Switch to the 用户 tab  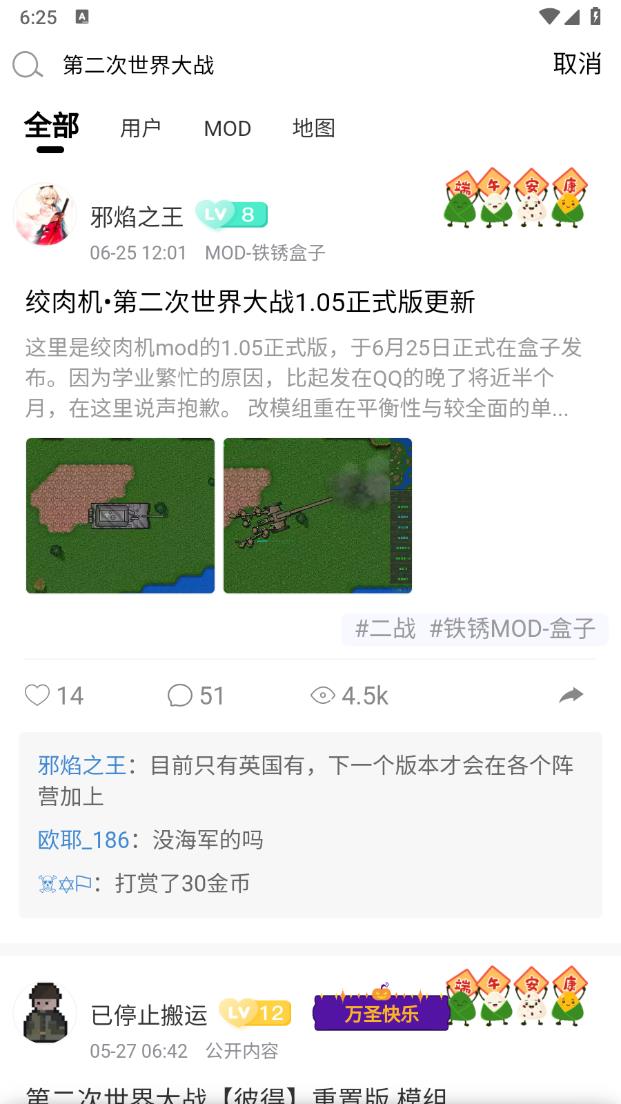click(x=140, y=128)
